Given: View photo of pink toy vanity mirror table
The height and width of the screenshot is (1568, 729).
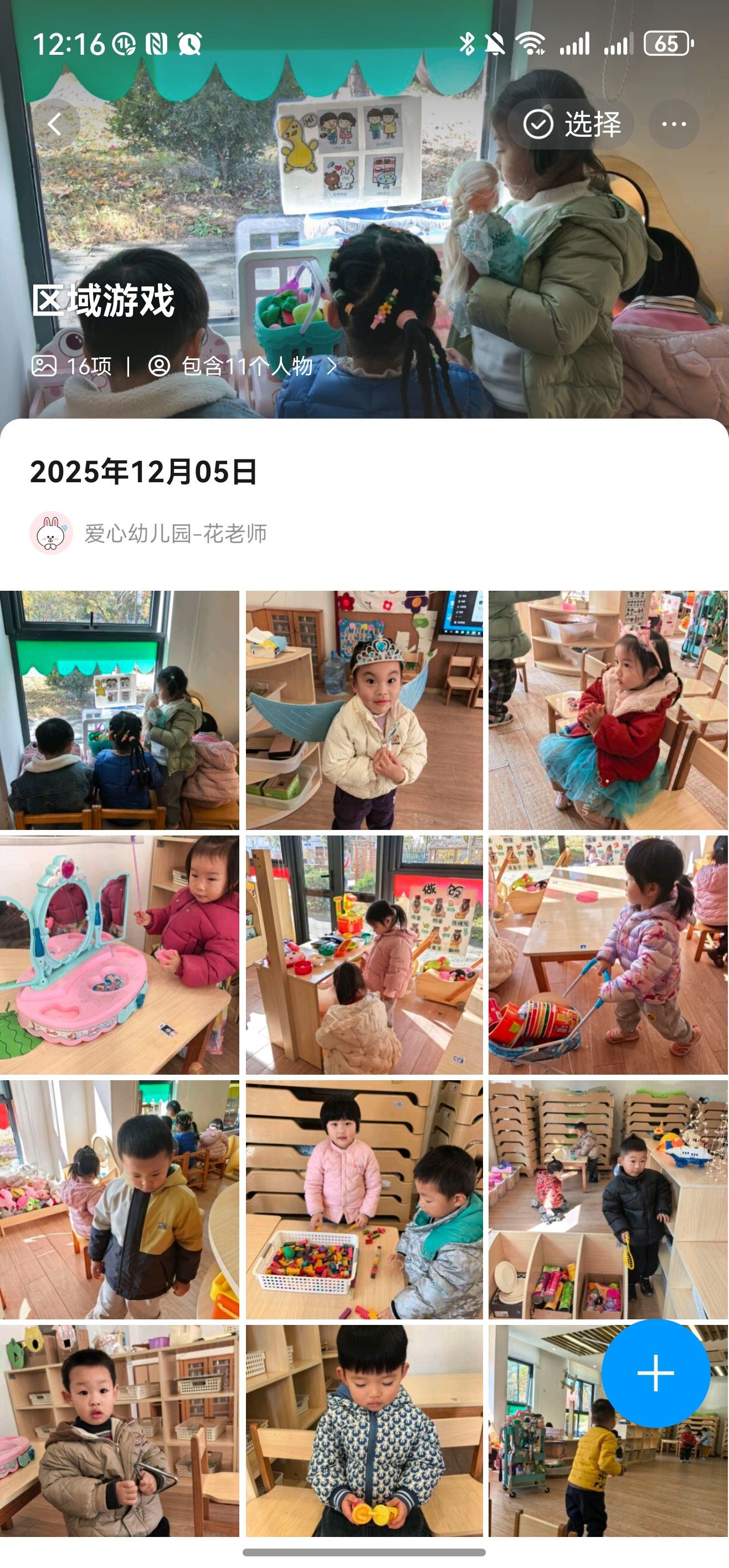Looking at the screenshot, I should coord(119,955).
